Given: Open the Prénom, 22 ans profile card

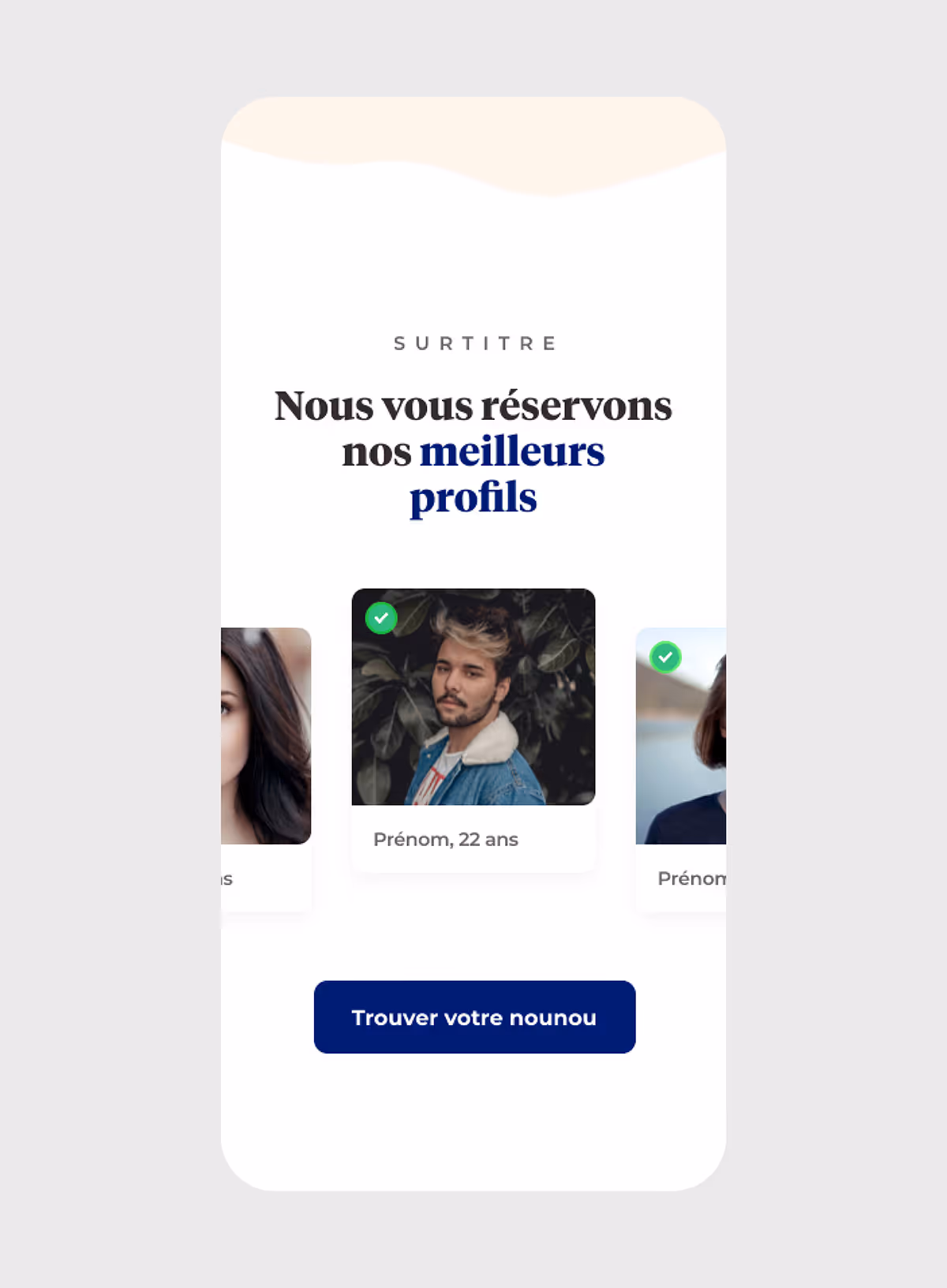Looking at the screenshot, I should coord(473,730).
